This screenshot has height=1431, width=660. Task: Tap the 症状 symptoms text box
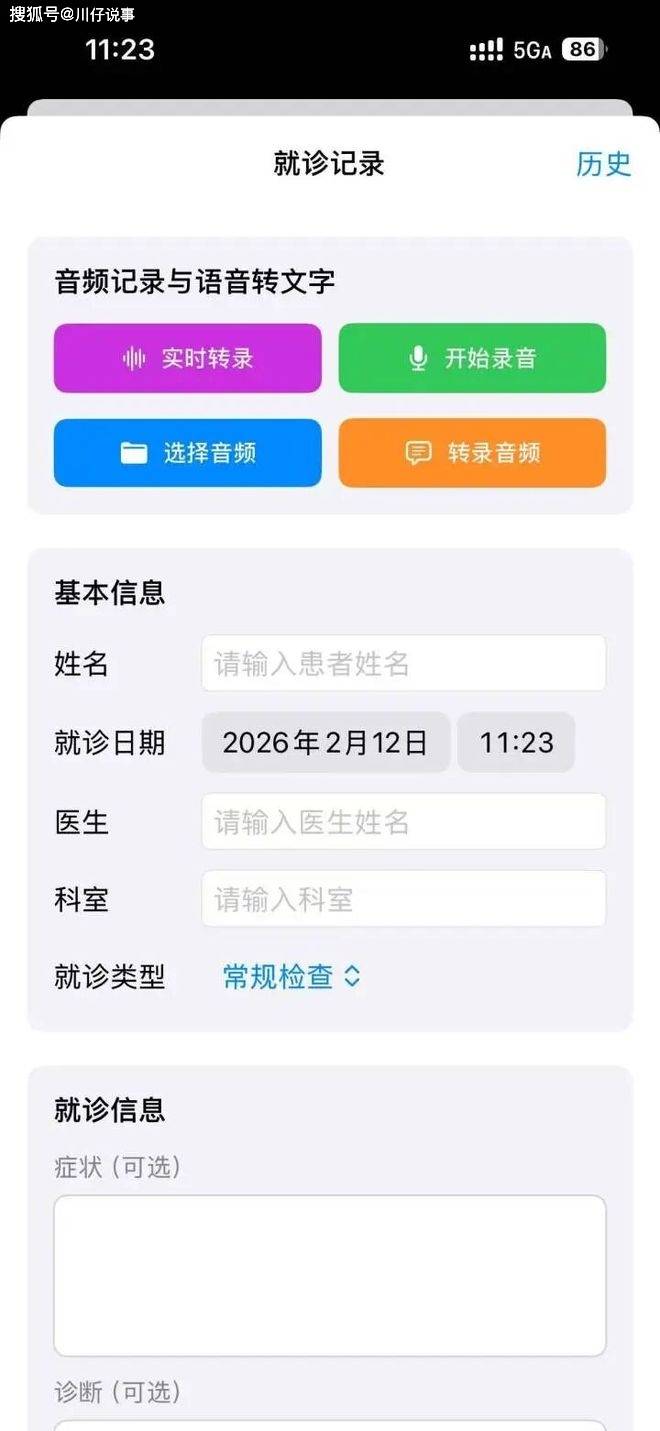[x=330, y=1276]
